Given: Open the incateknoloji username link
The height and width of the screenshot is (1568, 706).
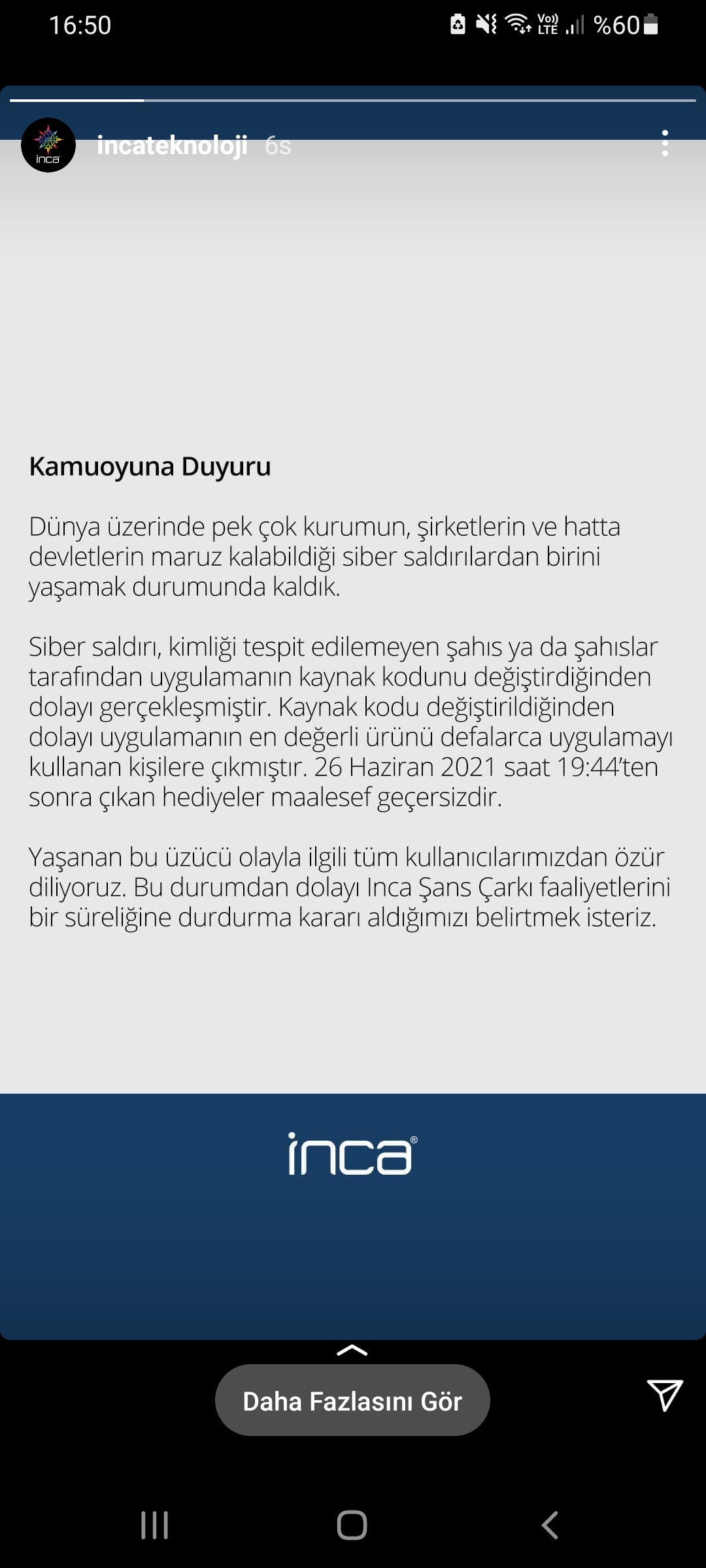Looking at the screenshot, I should pyautogui.click(x=172, y=145).
